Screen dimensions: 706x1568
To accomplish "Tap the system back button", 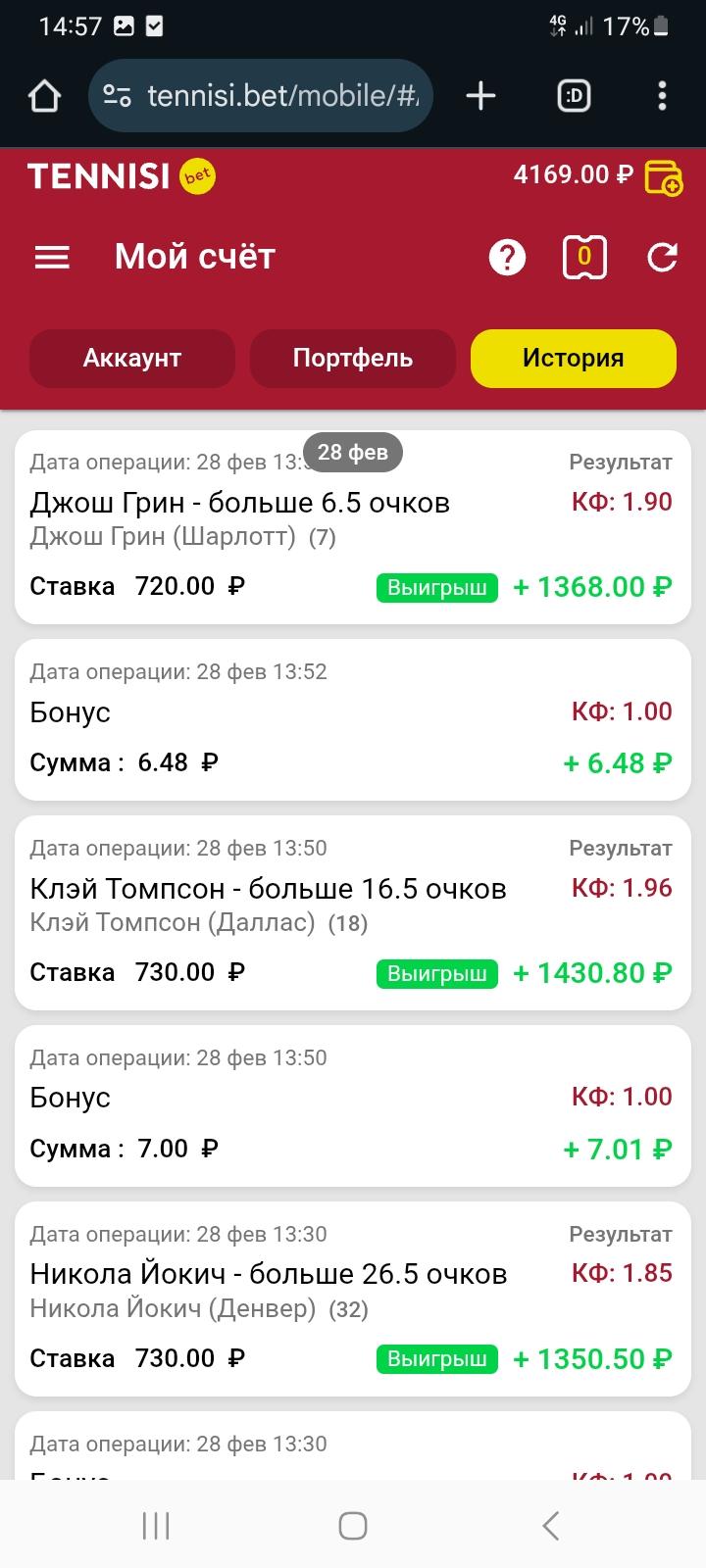I will click(550, 1526).
